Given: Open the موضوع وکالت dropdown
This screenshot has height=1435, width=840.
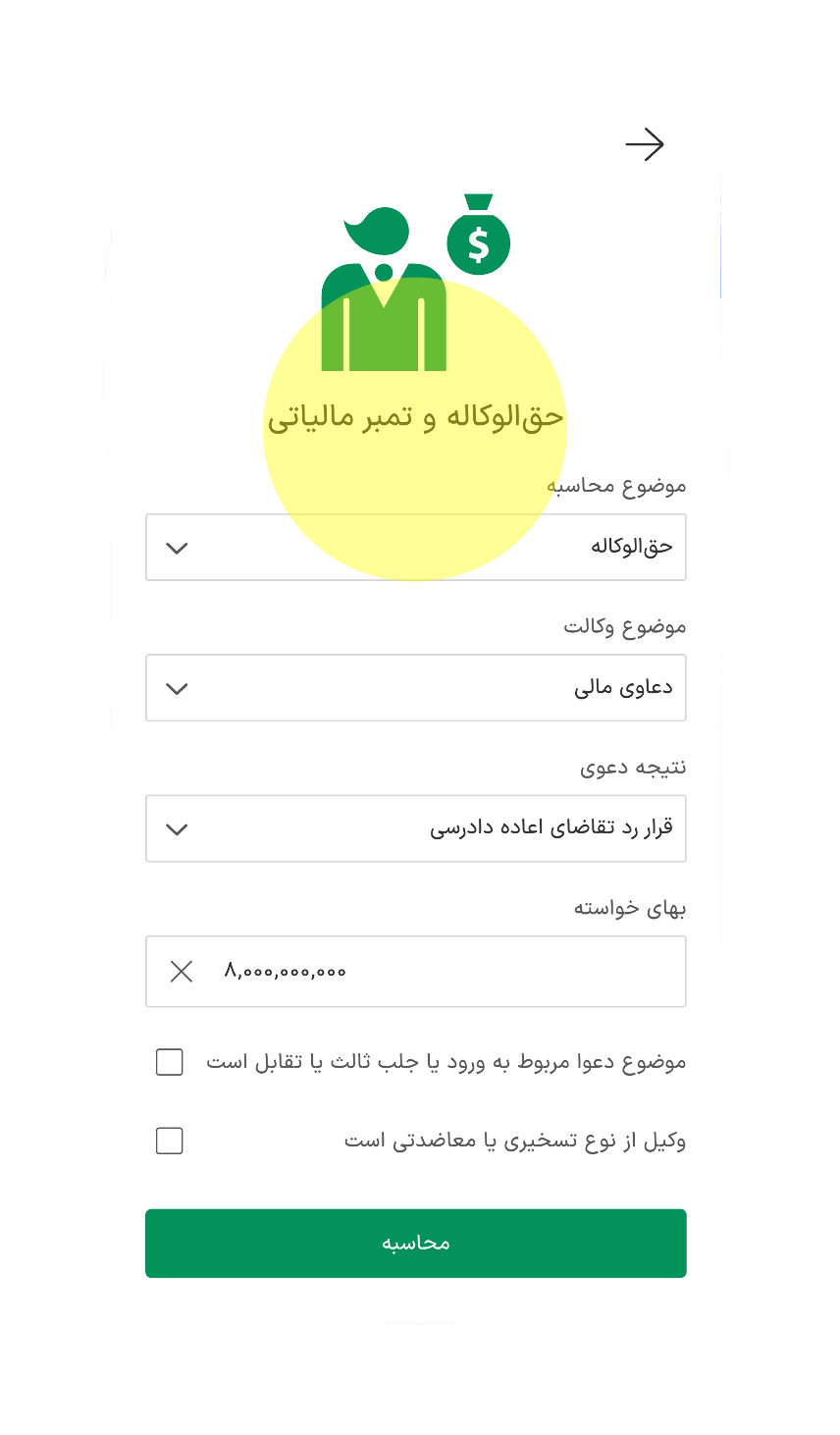Looking at the screenshot, I should pyautogui.click(x=415, y=688).
